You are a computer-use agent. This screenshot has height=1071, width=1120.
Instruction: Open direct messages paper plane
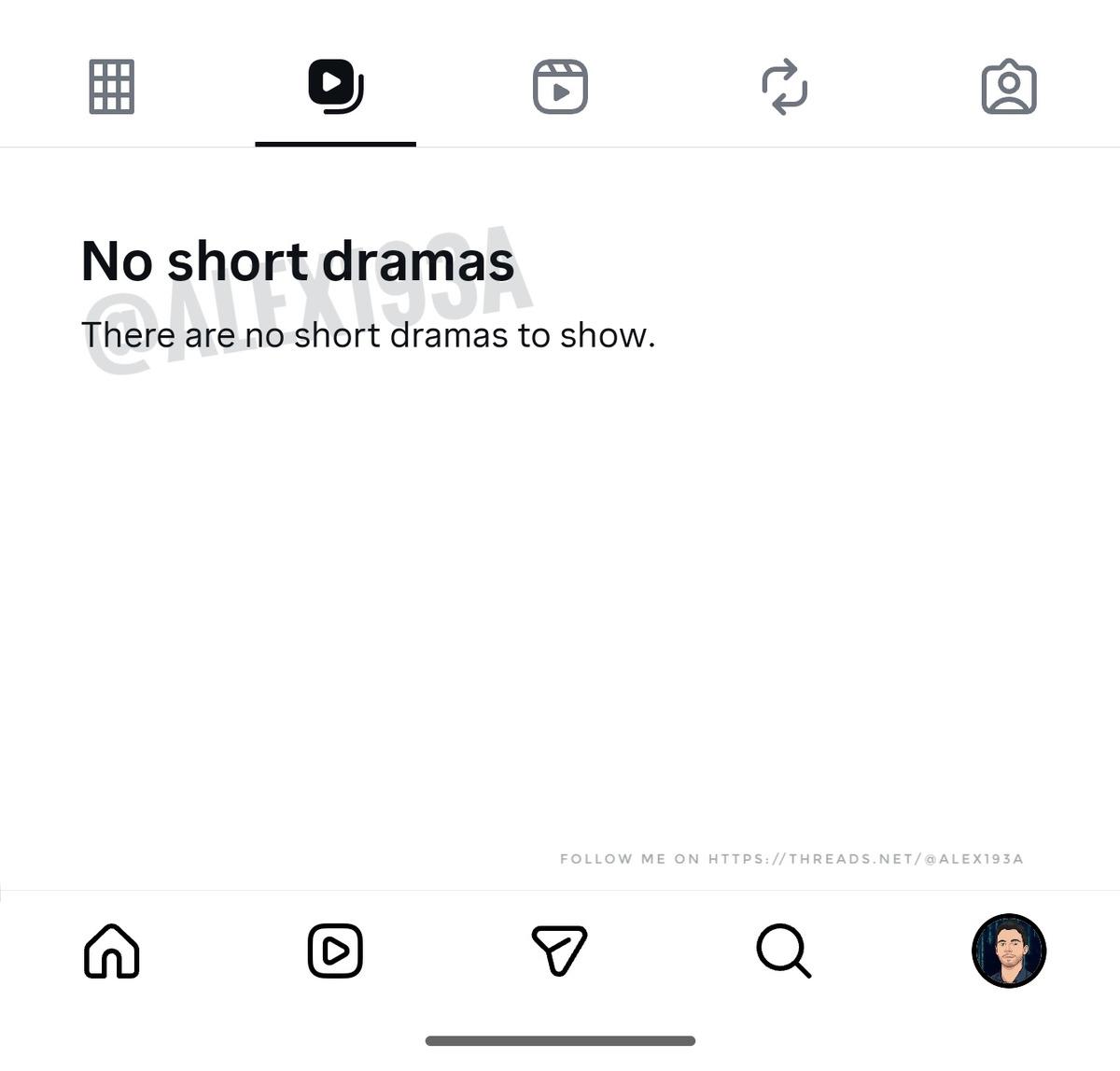tap(559, 951)
